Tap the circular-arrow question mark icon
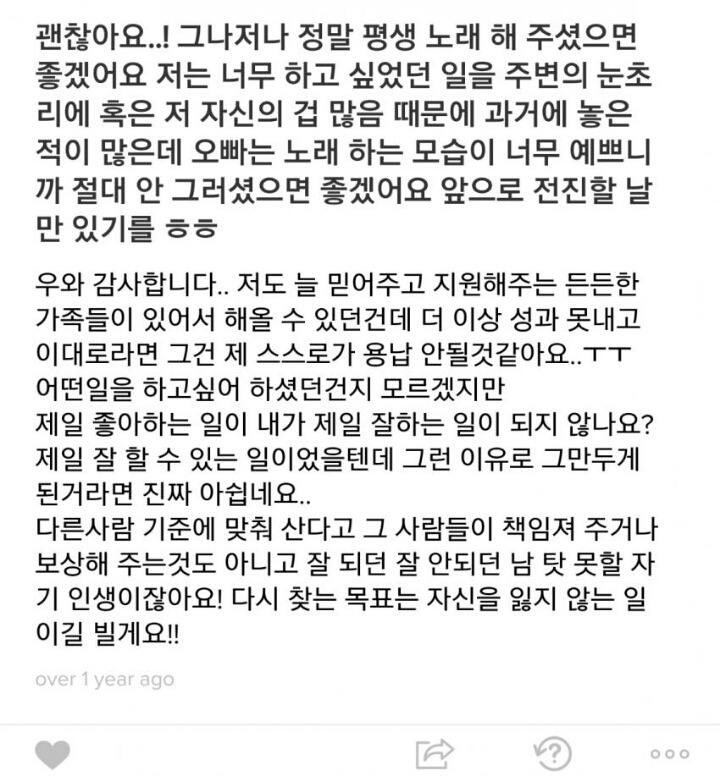This screenshot has height=776, width=720. pyautogui.click(x=553, y=752)
